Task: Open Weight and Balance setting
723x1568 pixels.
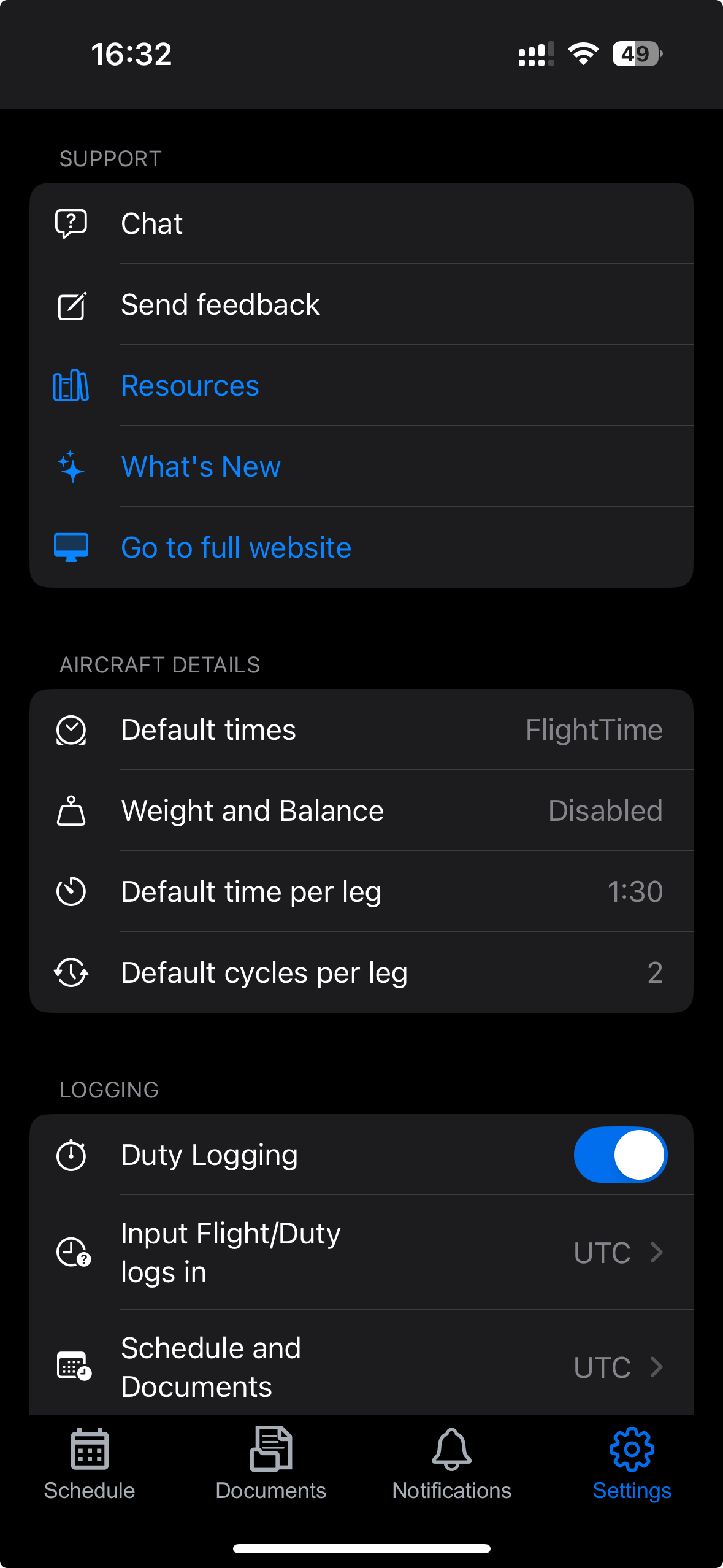Action: coord(361,811)
